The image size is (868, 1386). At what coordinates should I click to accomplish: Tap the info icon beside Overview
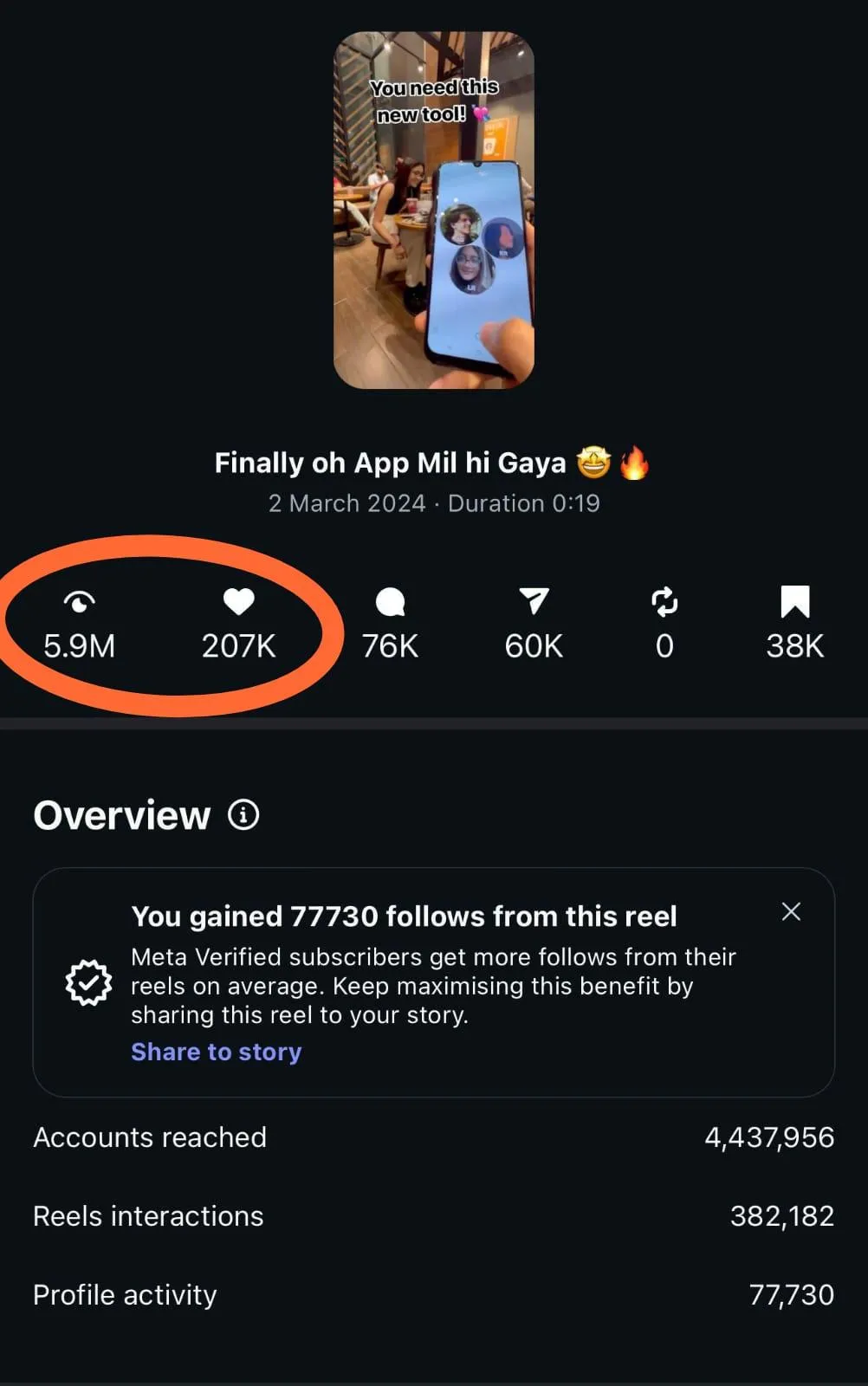tap(243, 815)
